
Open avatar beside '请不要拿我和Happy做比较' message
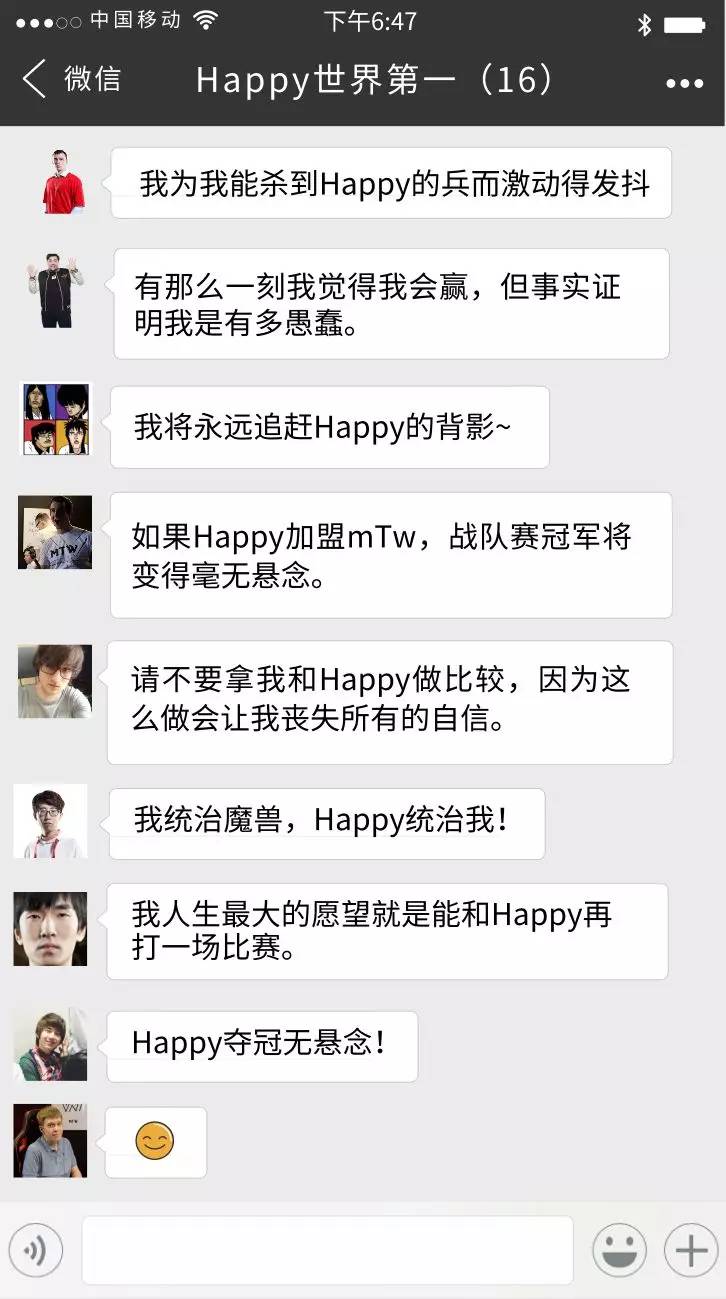(x=54, y=681)
